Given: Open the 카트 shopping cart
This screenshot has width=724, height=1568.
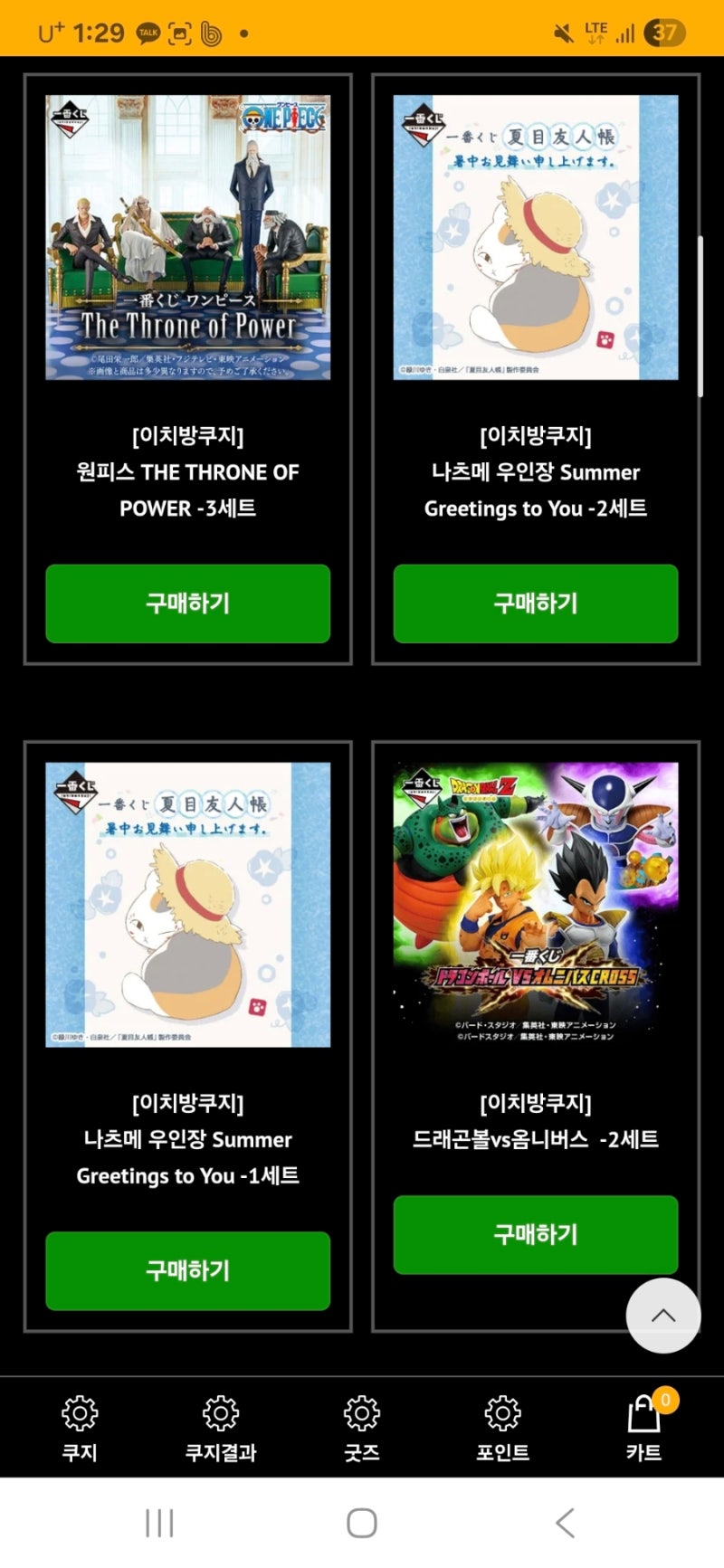Looking at the screenshot, I should tap(644, 1428).
